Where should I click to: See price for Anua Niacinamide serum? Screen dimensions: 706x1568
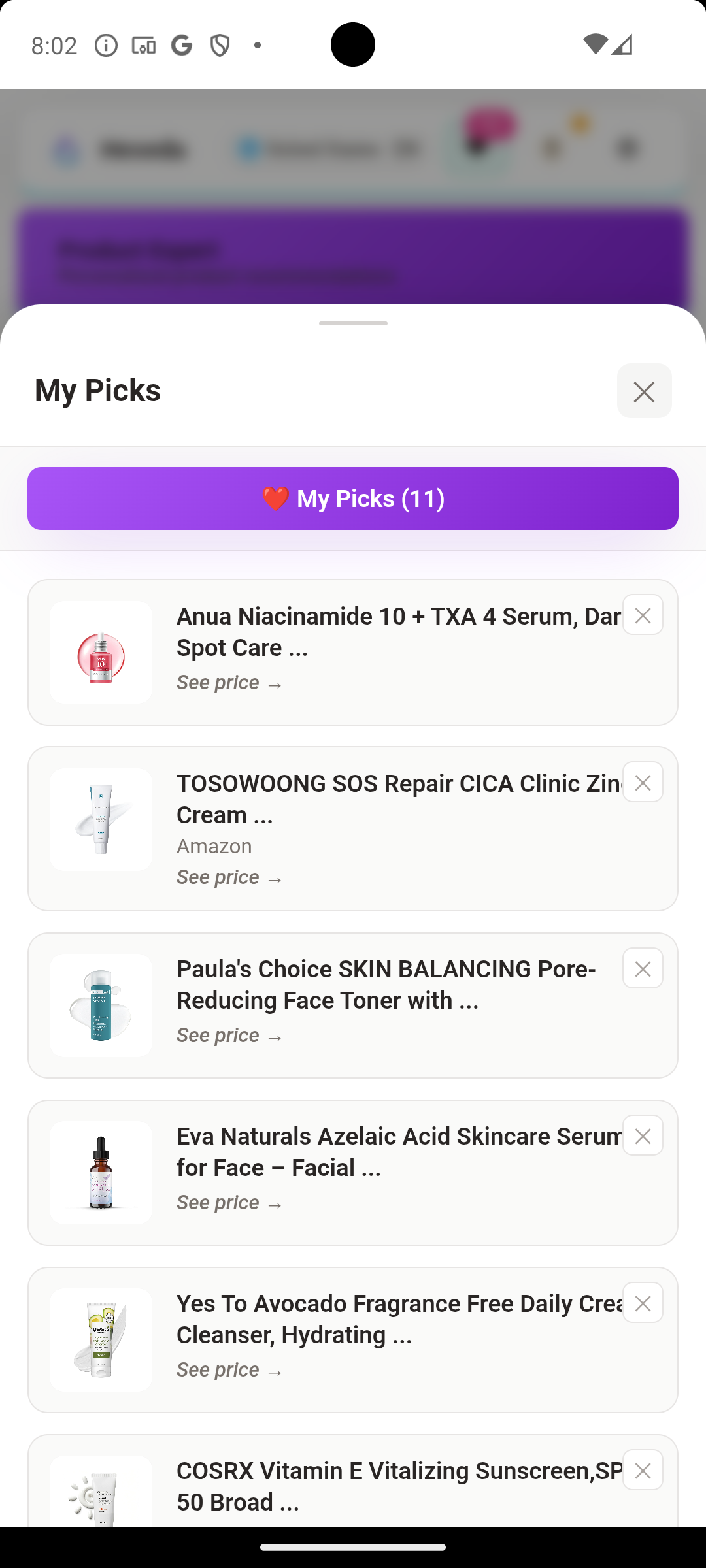click(229, 683)
